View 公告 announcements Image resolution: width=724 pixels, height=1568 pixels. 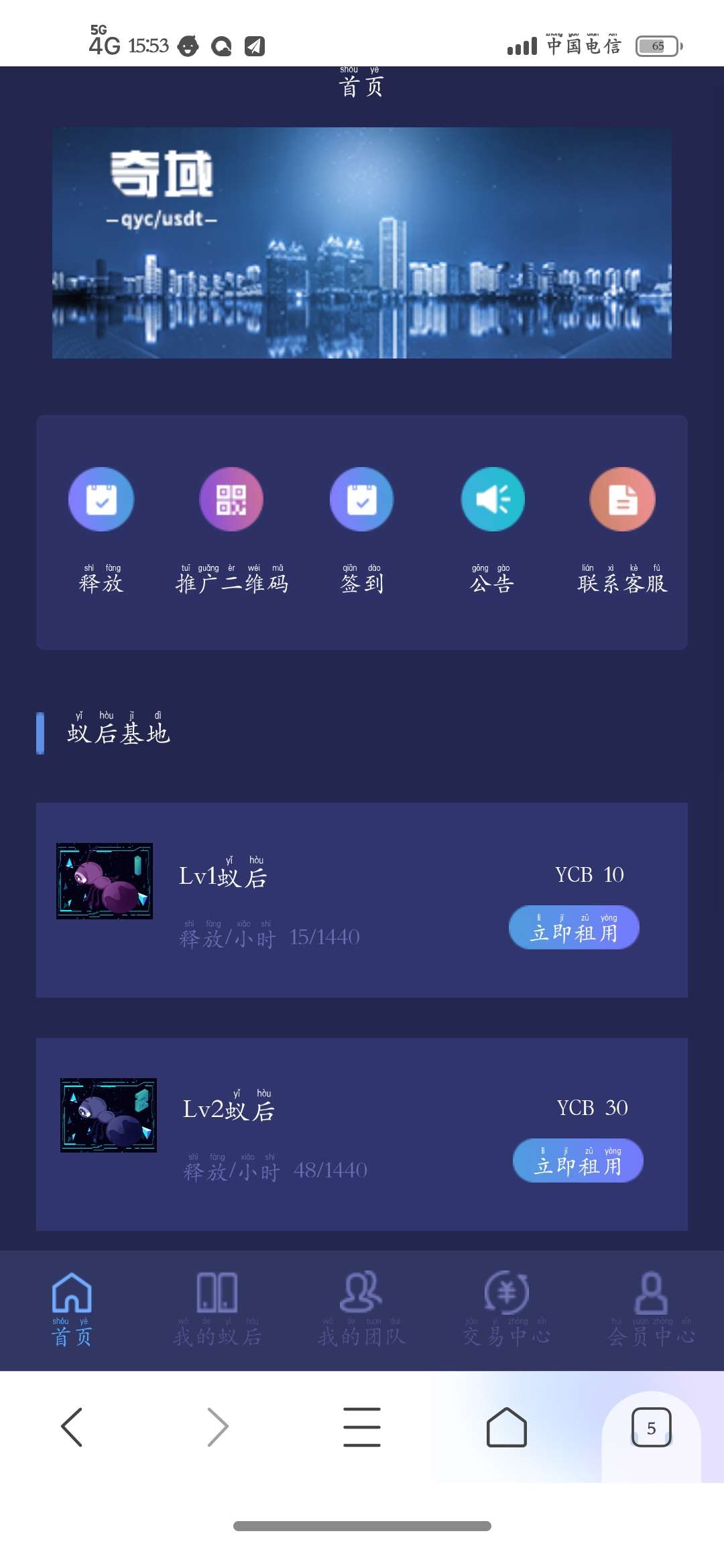(493, 500)
